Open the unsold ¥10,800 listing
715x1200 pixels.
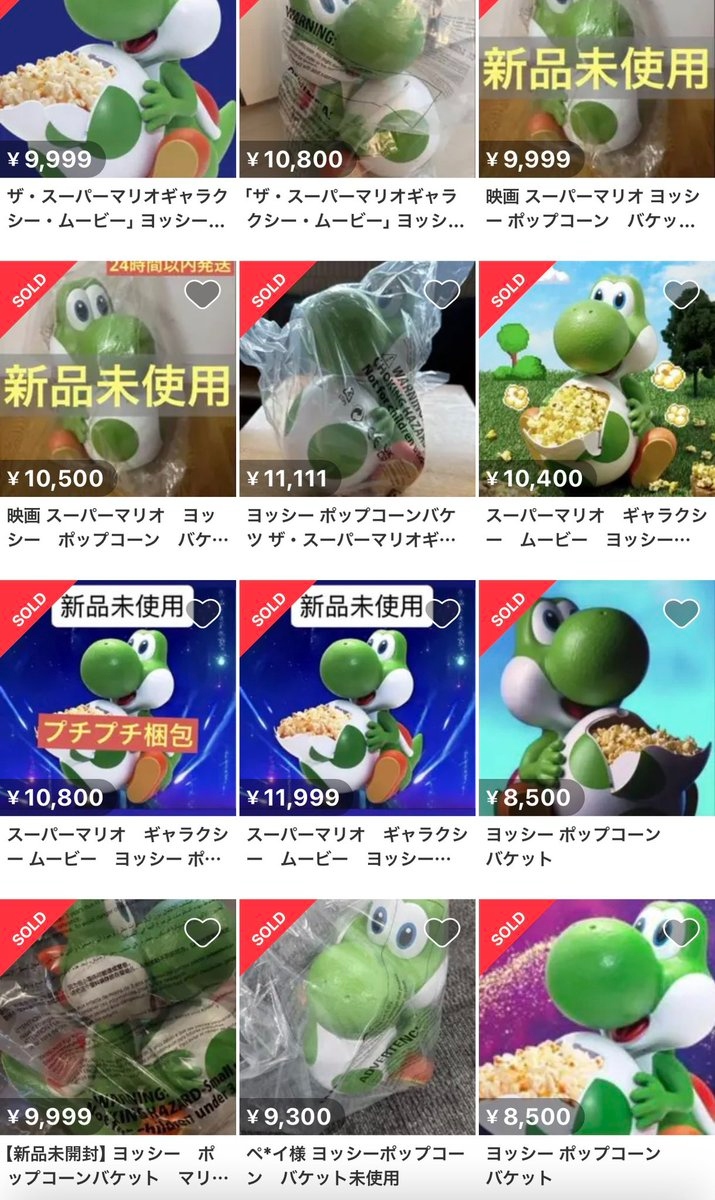tap(357, 89)
